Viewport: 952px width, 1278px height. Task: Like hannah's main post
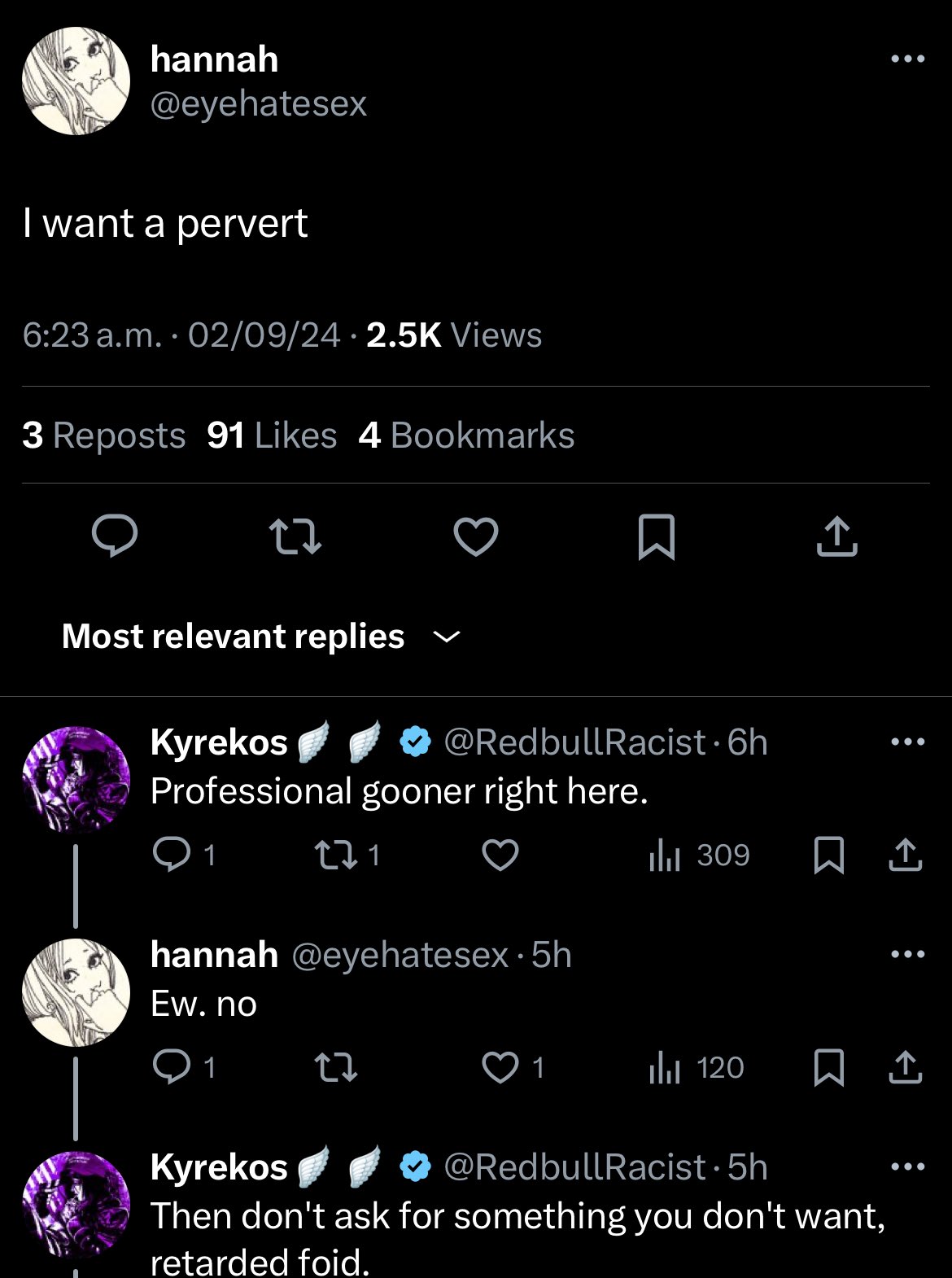475,537
